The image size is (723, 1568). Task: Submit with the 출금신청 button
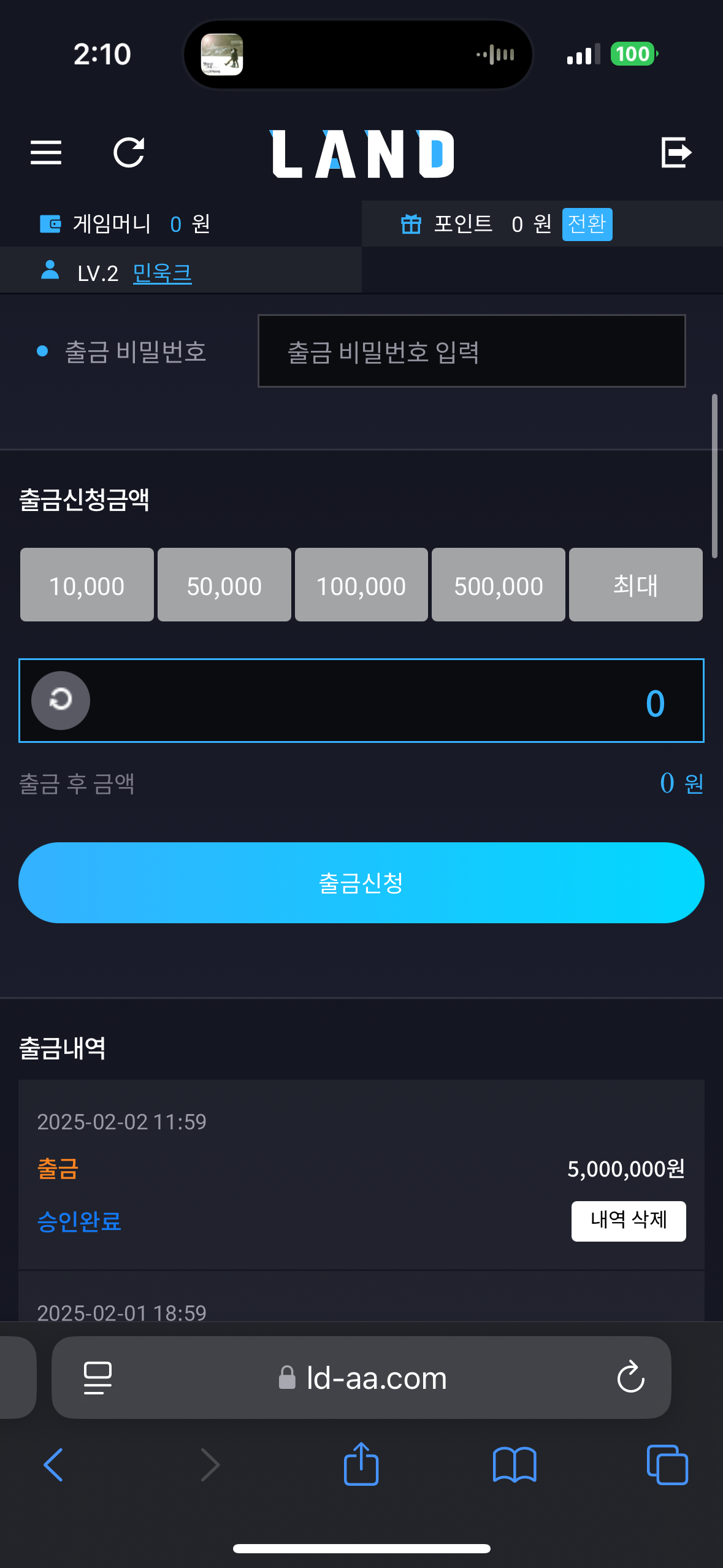(x=361, y=883)
